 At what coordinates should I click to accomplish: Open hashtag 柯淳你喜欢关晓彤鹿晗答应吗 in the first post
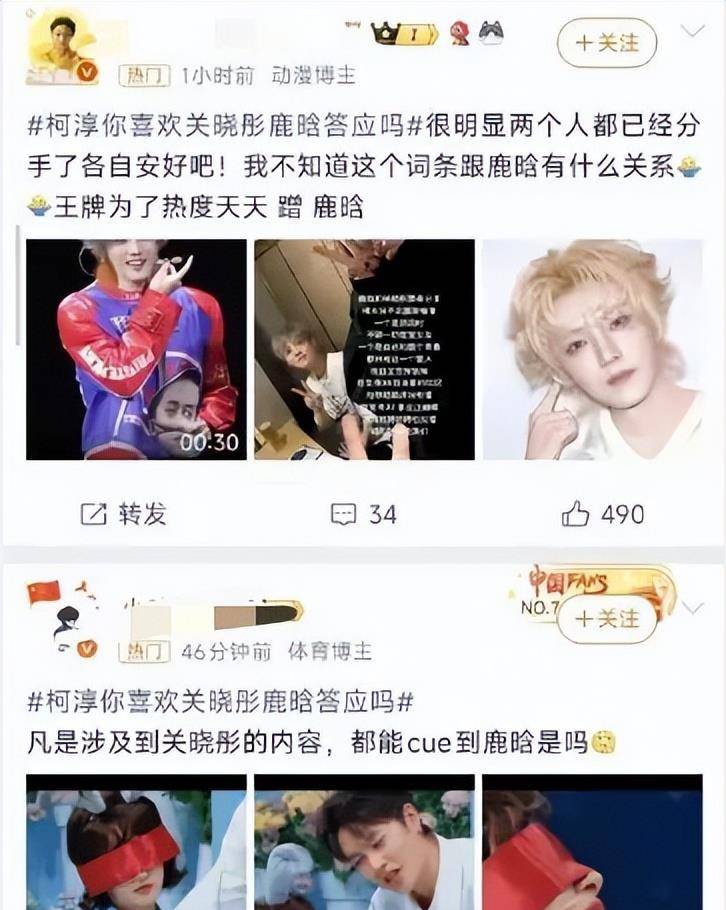pos(215,128)
